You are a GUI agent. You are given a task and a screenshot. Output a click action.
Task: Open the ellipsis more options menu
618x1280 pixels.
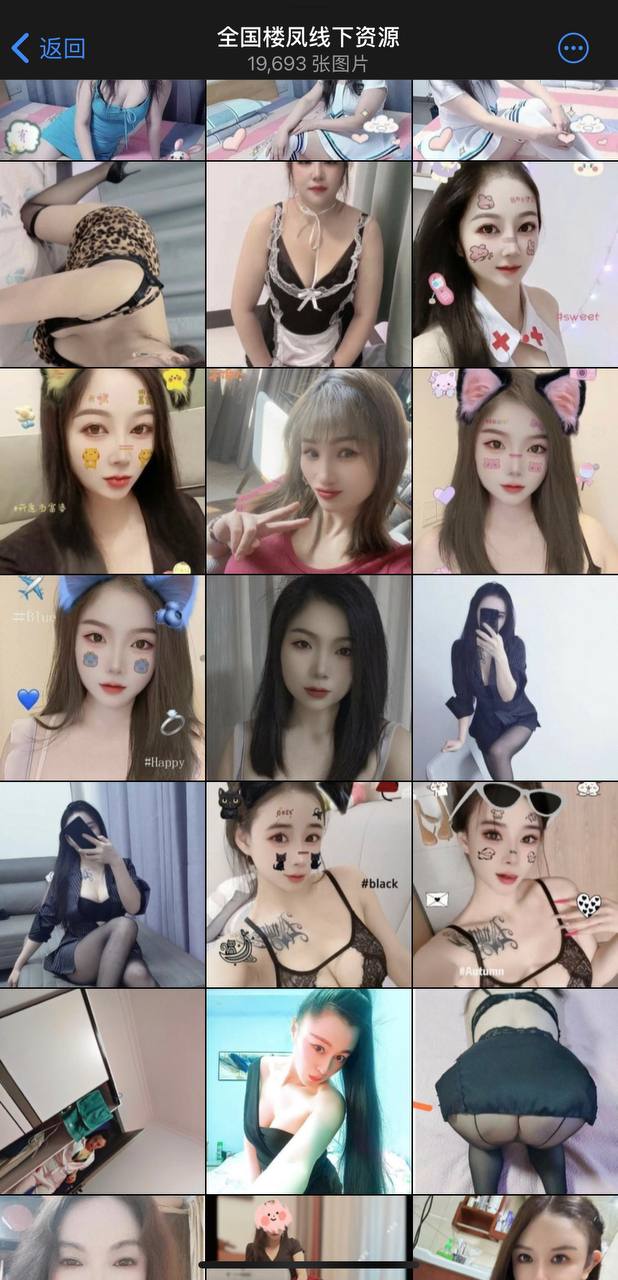click(x=573, y=48)
